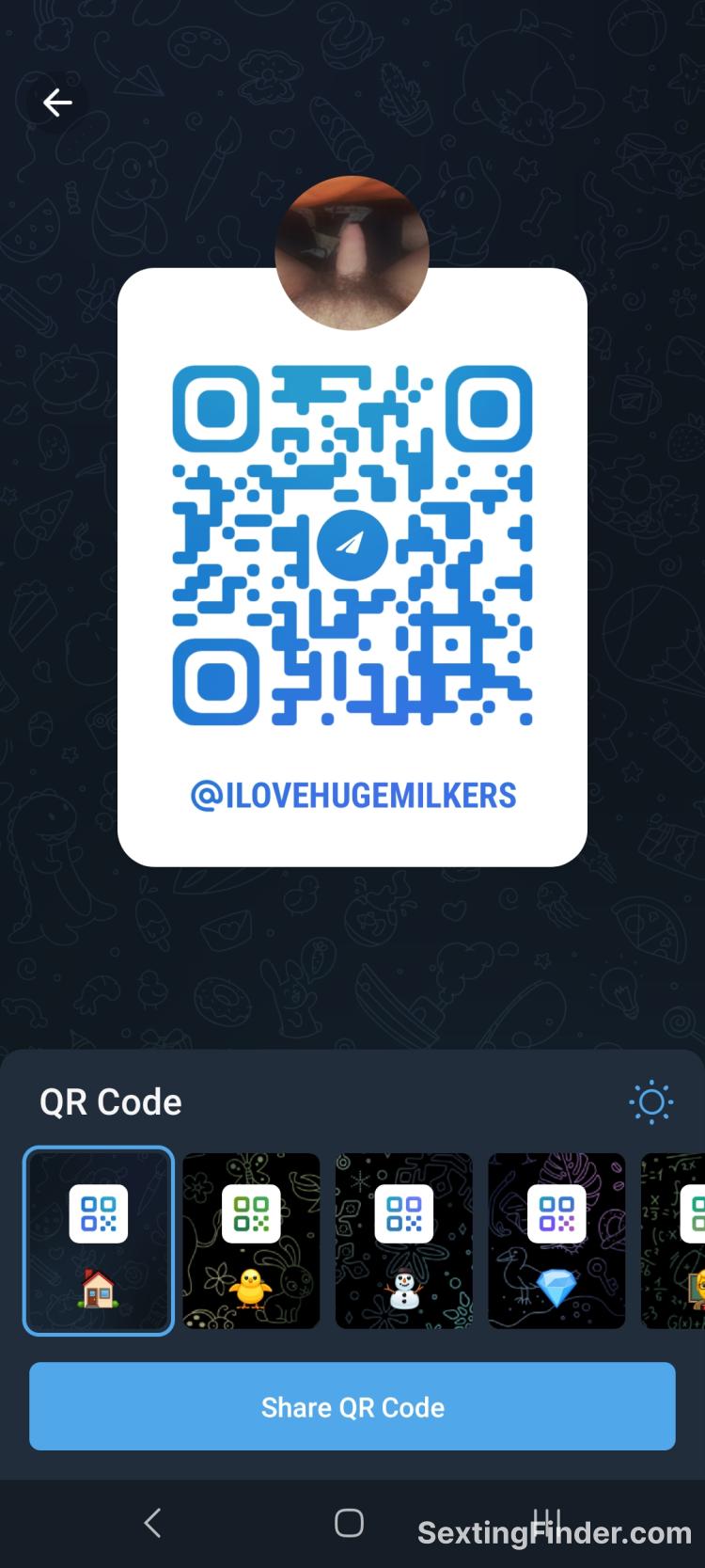Go back using the top arrow
705x1568 pixels.
[x=57, y=103]
